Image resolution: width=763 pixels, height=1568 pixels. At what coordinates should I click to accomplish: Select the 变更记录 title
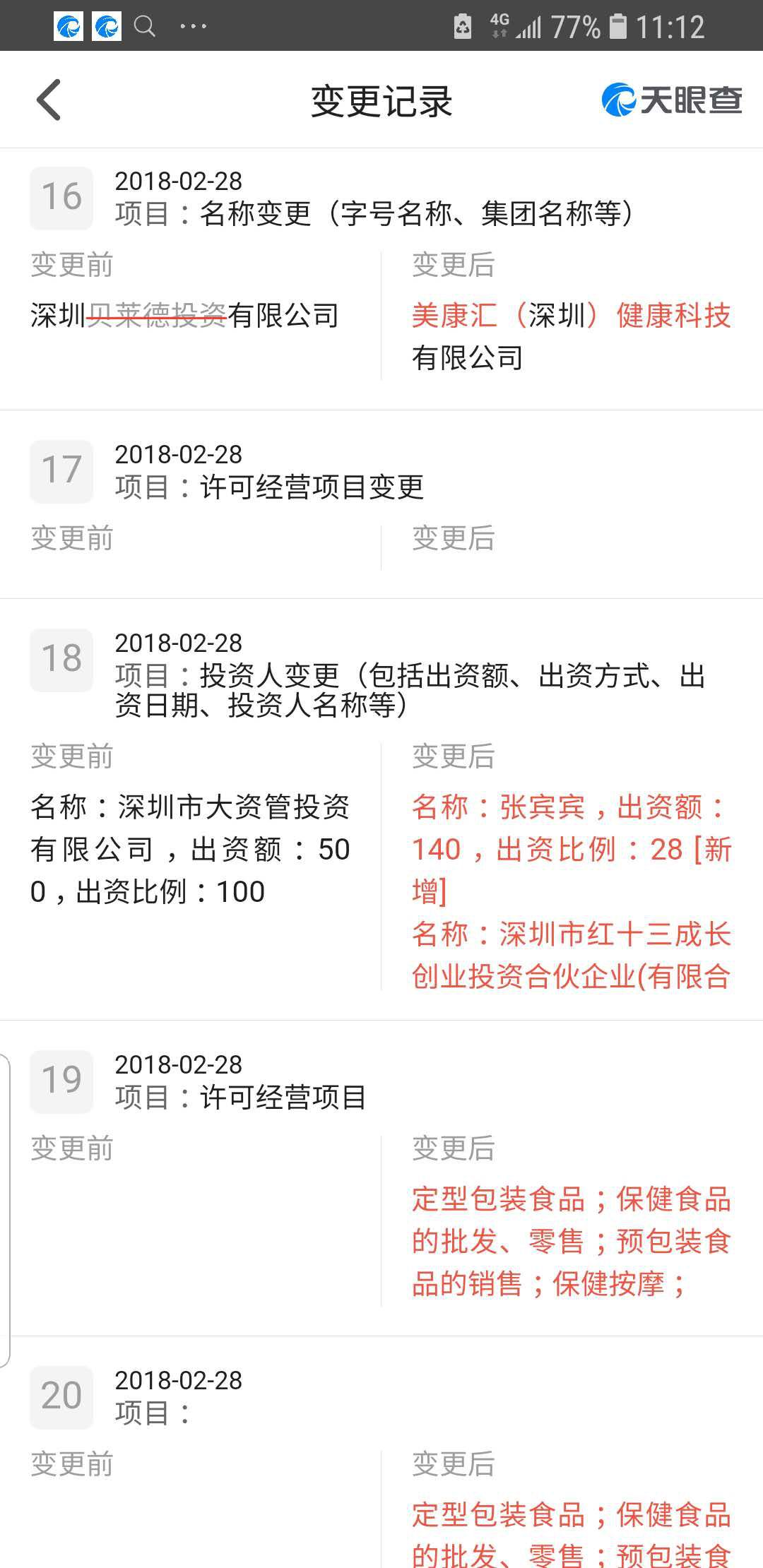pyautogui.click(x=381, y=100)
